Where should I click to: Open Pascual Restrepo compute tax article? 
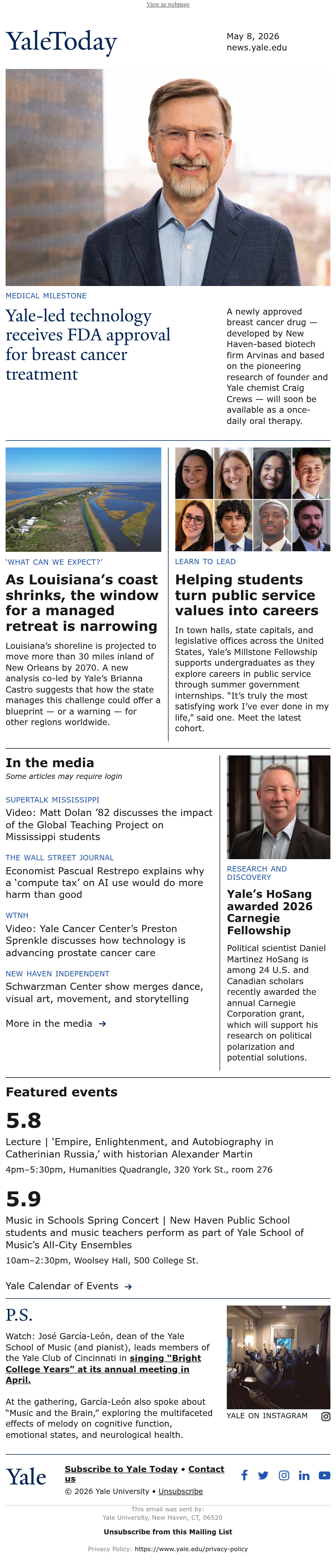pos(104,883)
